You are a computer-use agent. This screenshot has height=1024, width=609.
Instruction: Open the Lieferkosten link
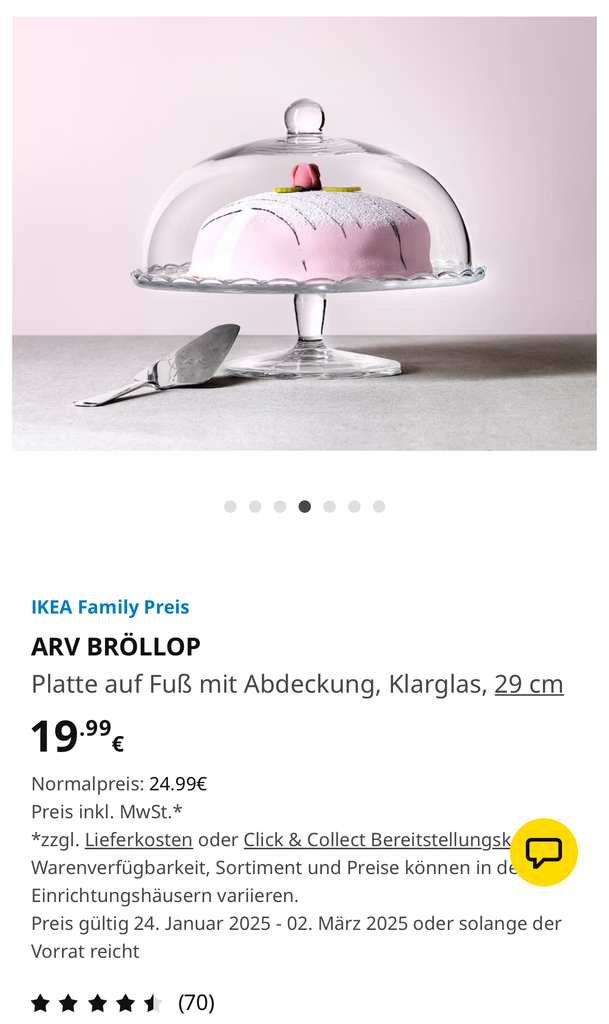pyautogui.click(x=138, y=840)
